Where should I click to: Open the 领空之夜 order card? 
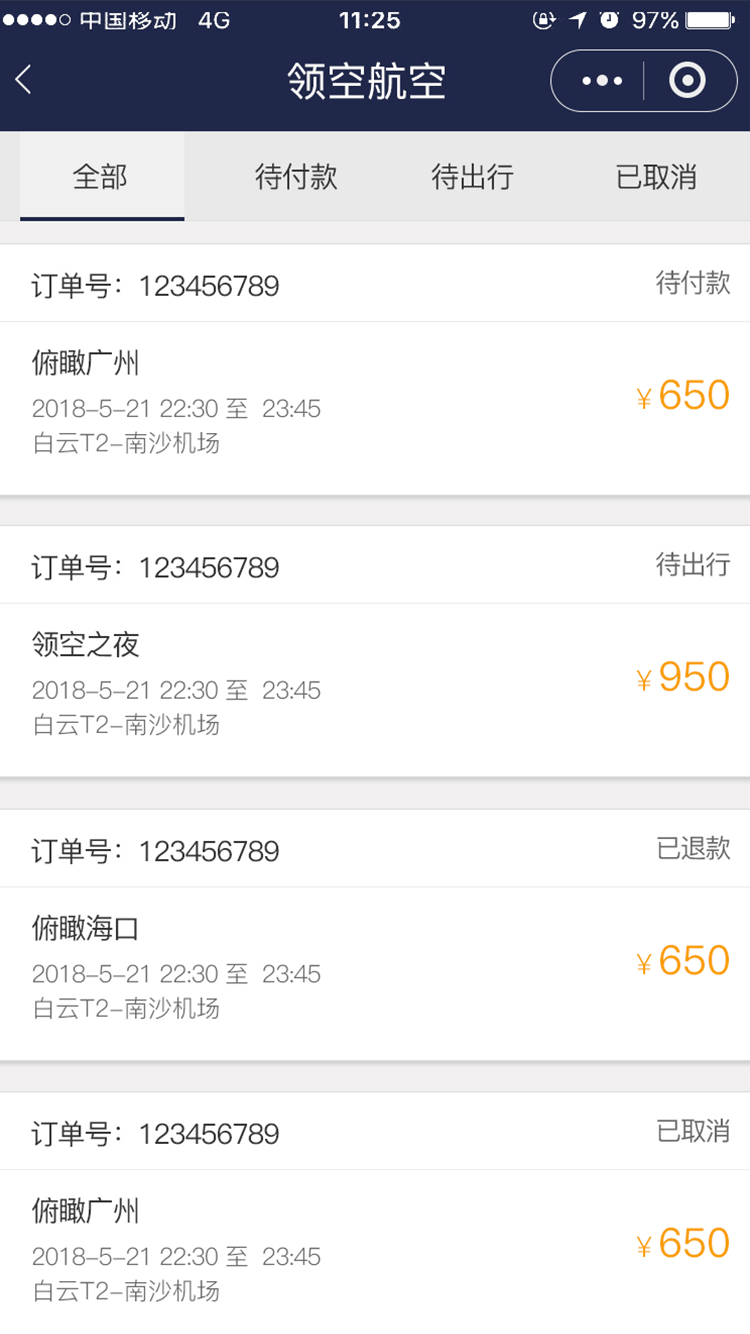(375, 683)
